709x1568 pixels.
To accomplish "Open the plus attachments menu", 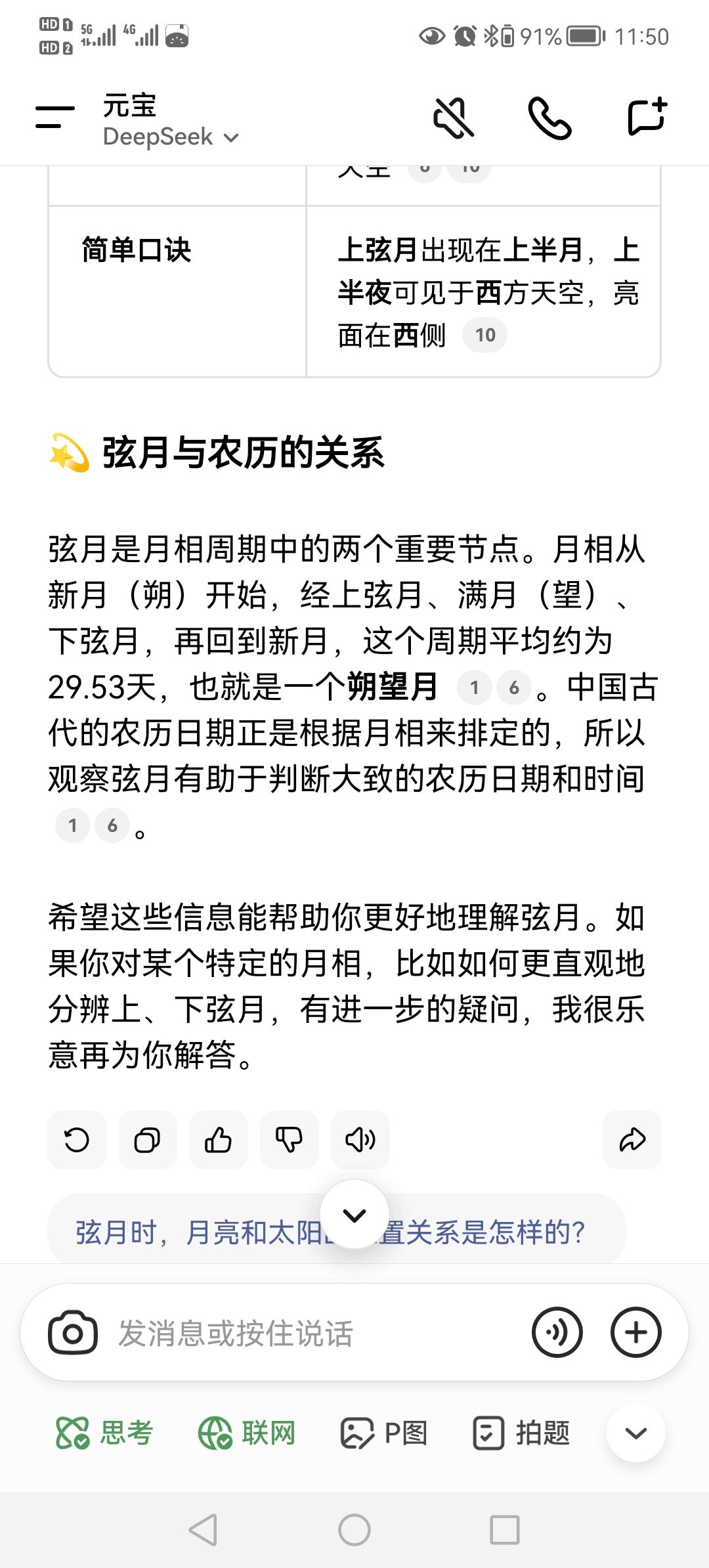I will [x=636, y=1332].
